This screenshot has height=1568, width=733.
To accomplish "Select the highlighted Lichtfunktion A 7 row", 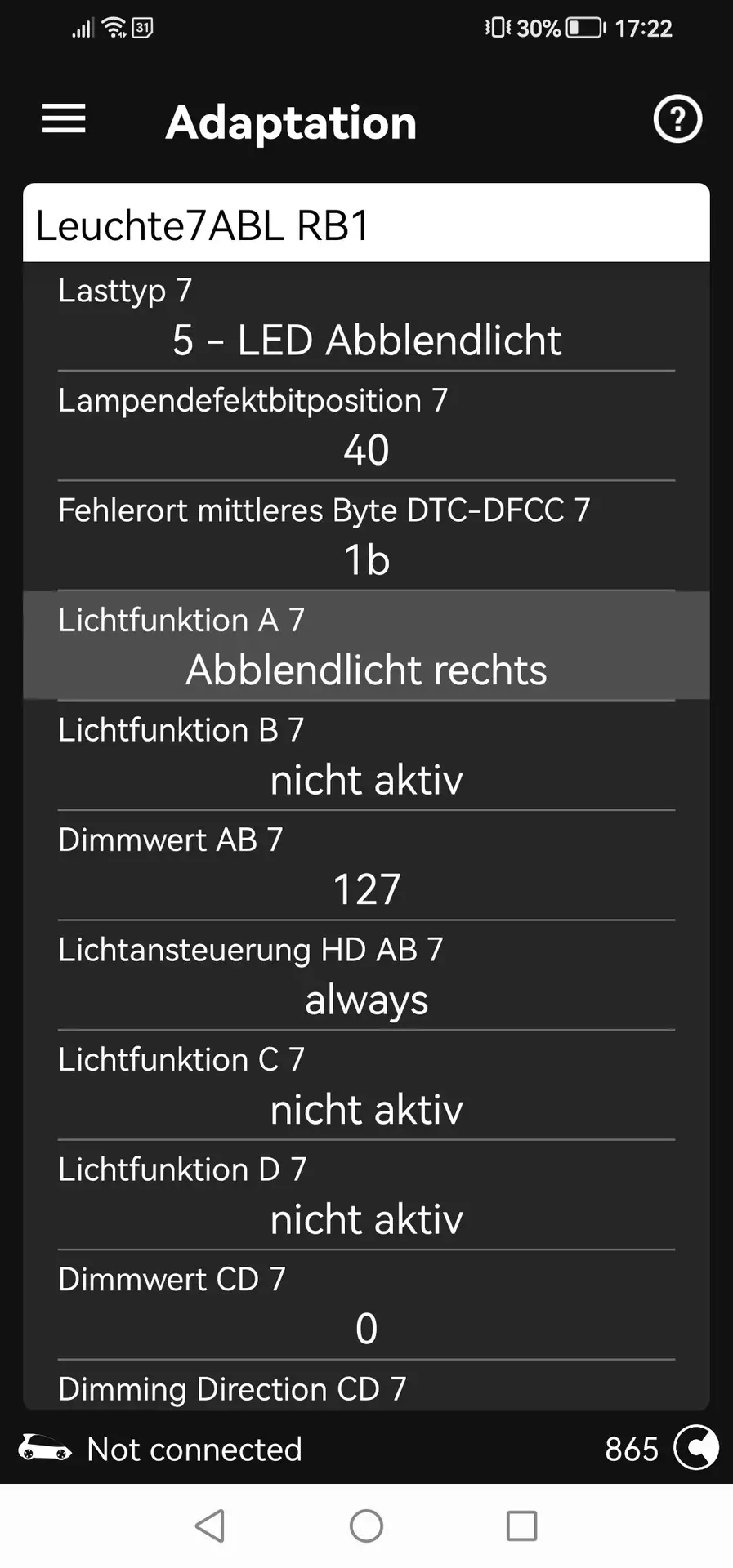I will tap(366, 645).
